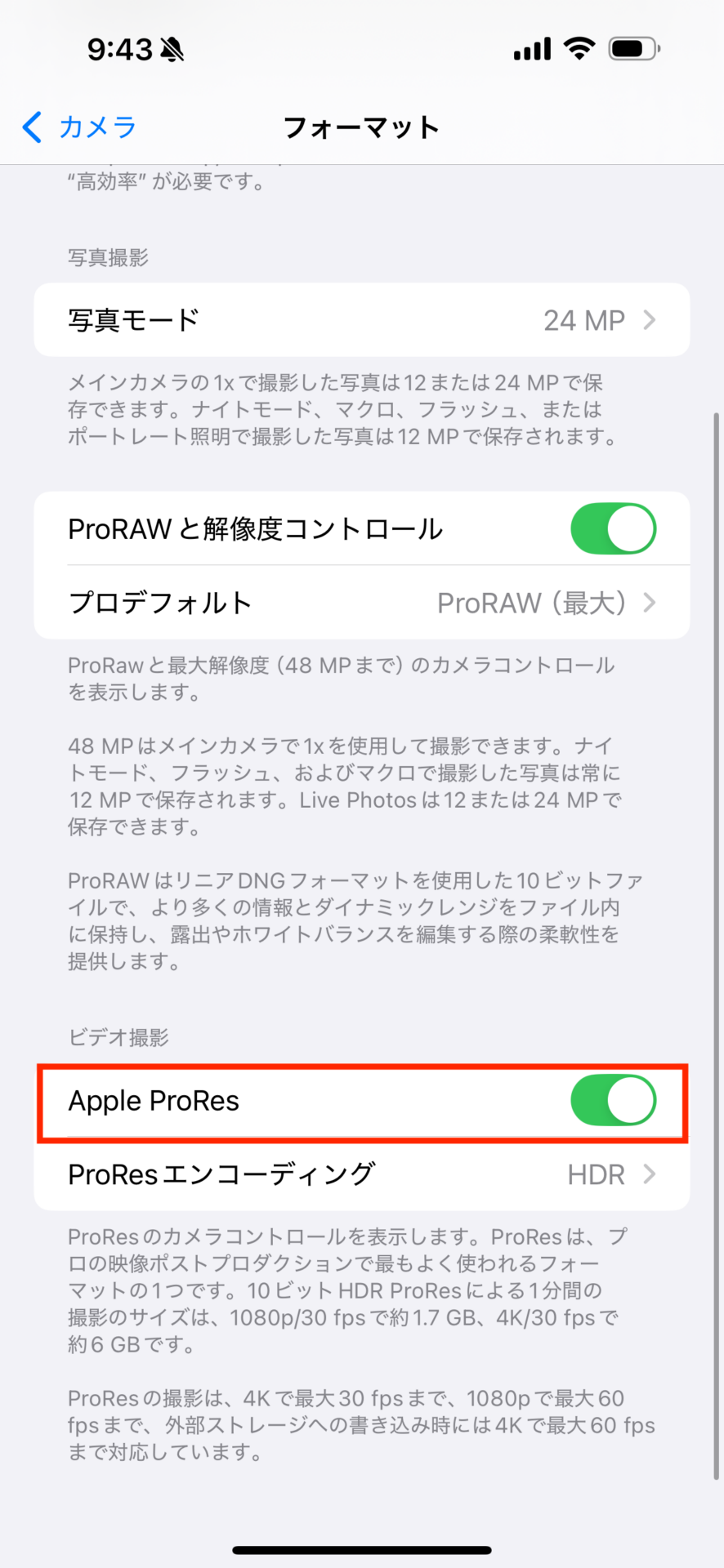Turn off ProRAWと解像度コントロール switch
This screenshot has width=724, height=1568.
coord(613,529)
